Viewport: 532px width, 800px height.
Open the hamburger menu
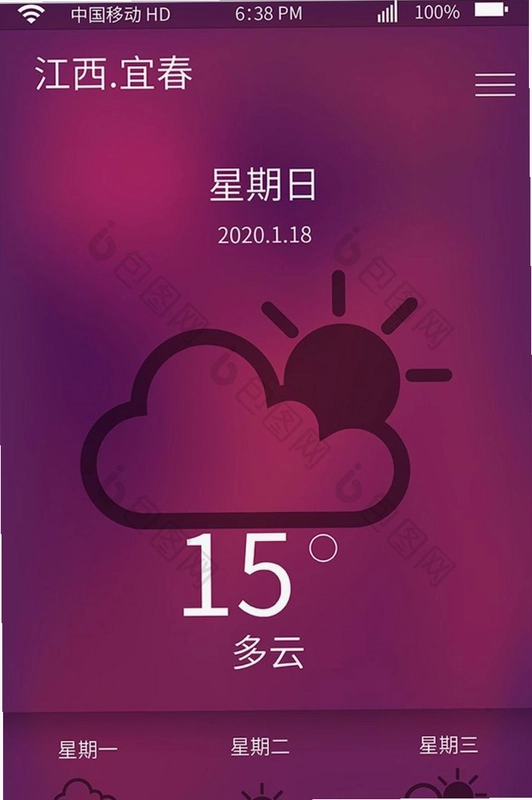pos(495,85)
